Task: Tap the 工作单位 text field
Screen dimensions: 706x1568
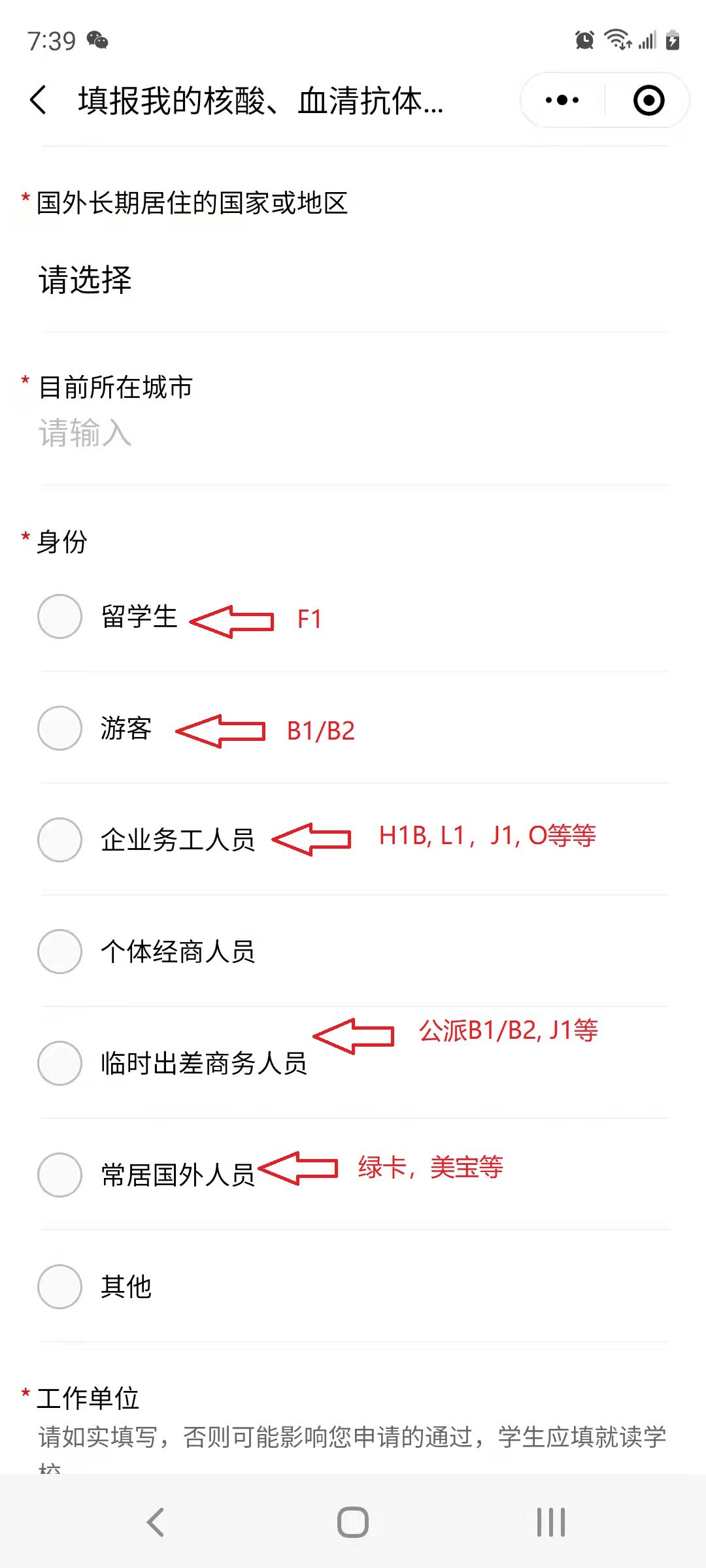Action: (353, 1448)
